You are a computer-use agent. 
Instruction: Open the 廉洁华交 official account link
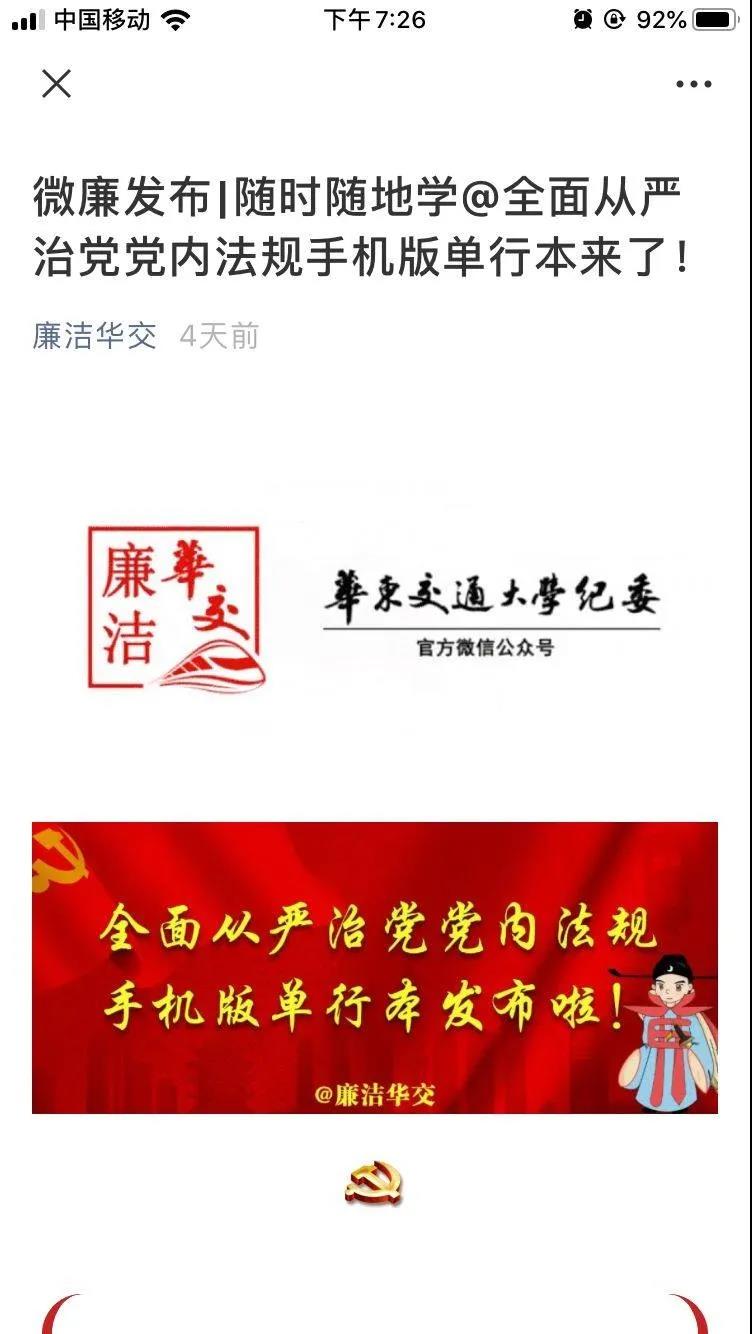coord(95,336)
